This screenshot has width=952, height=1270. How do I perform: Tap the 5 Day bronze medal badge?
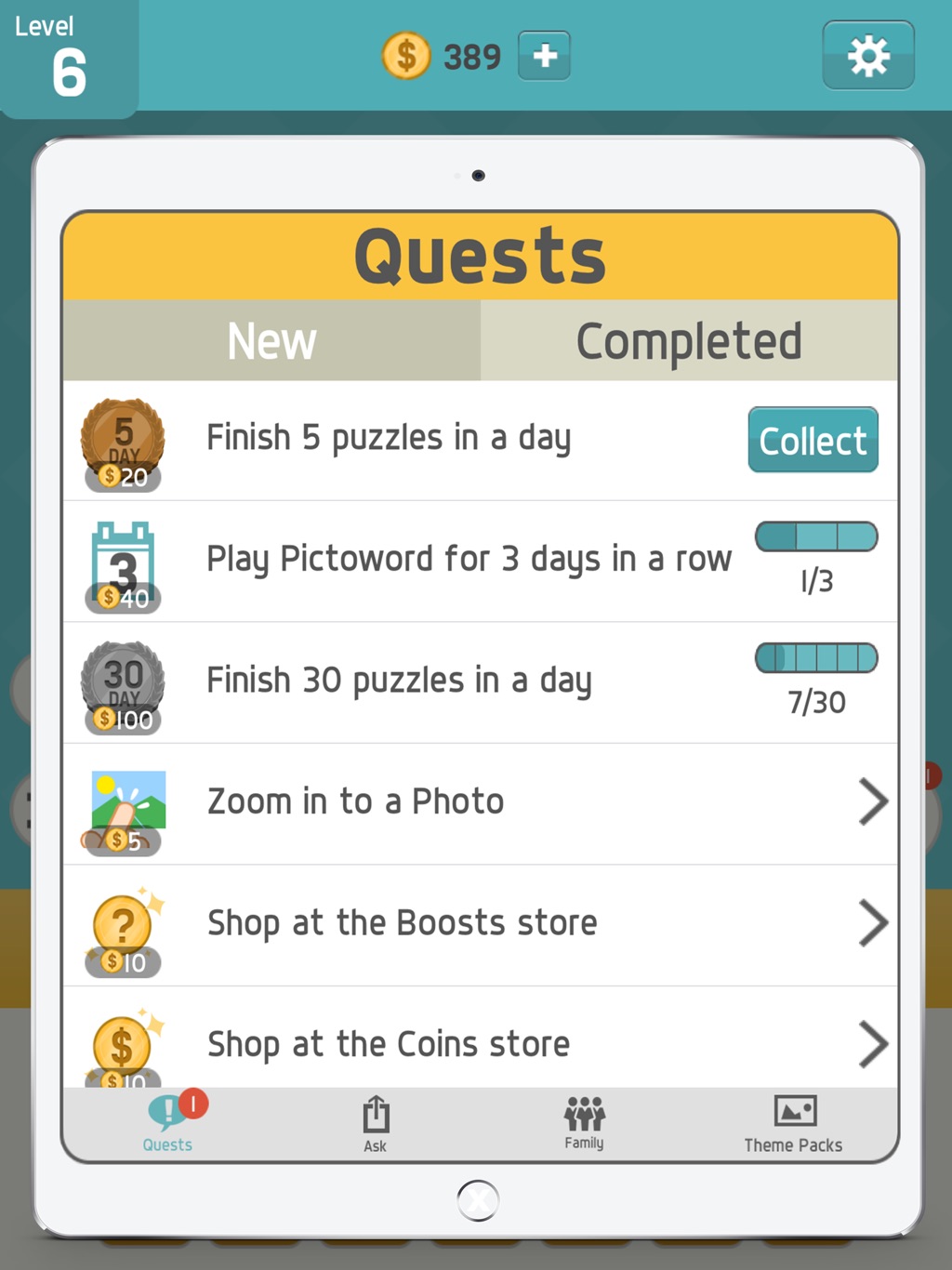pyautogui.click(x=123, y=439)
